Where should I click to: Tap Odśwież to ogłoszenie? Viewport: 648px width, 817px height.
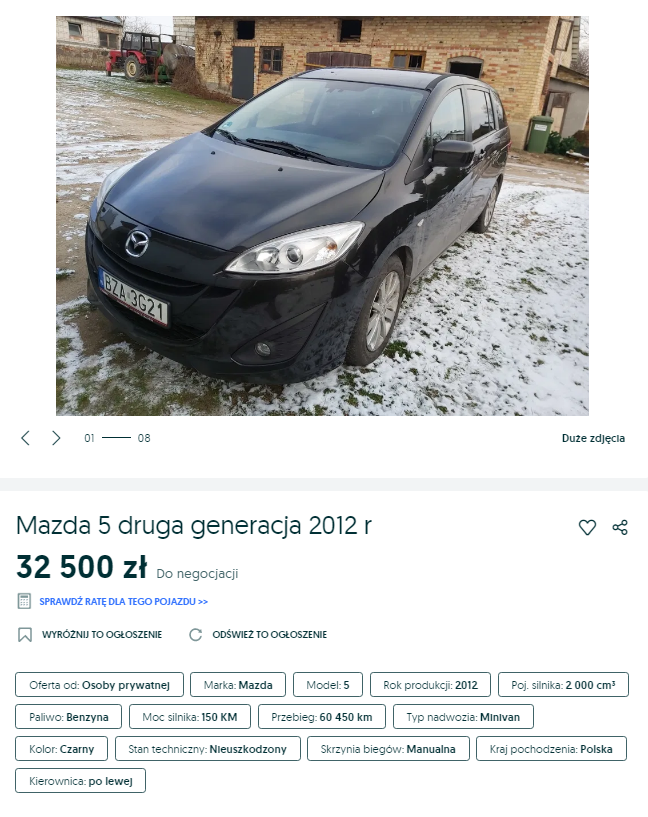(x=268, y=634)
